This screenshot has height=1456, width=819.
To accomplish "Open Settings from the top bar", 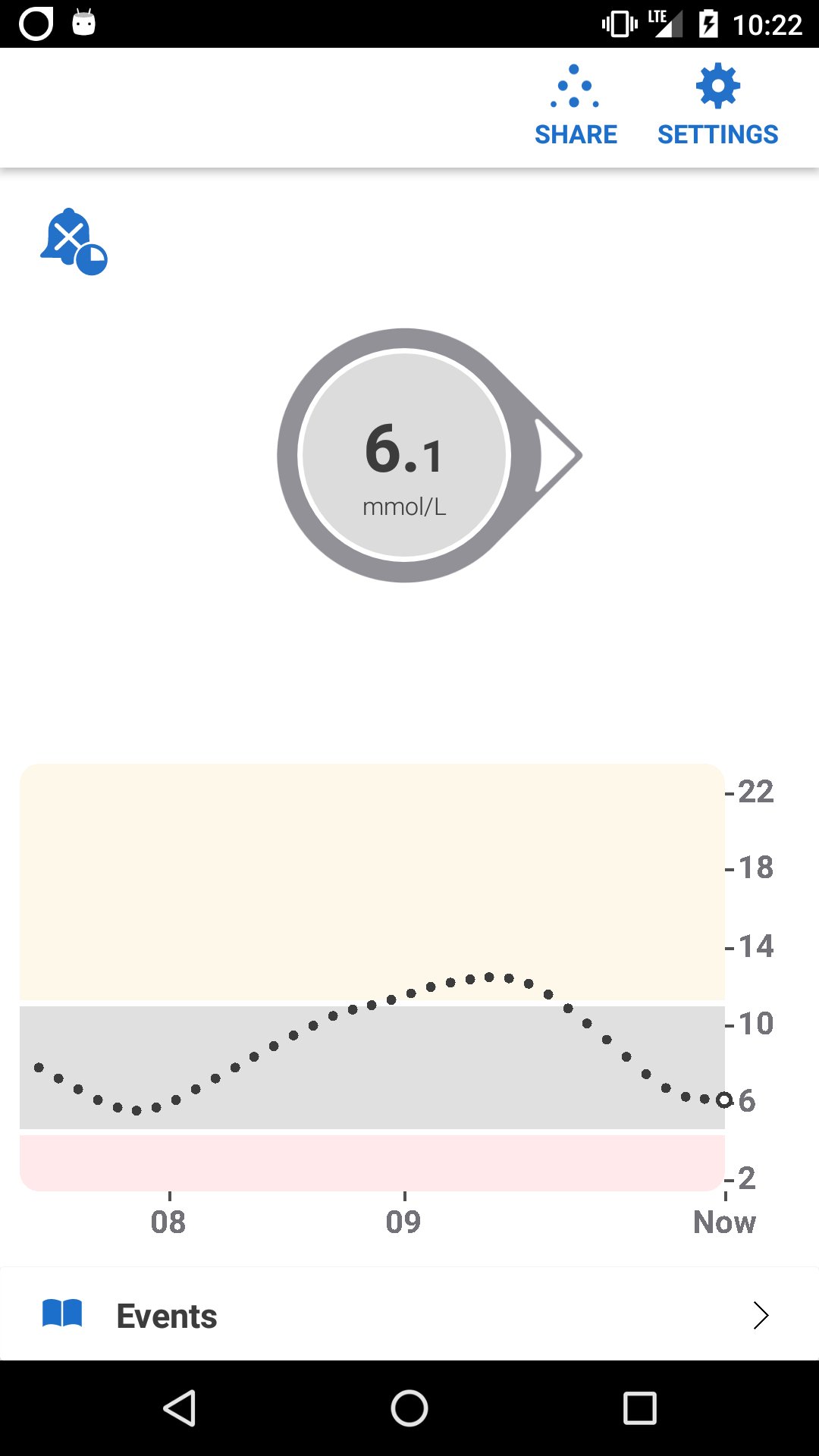I will click(x=717, y=107).
